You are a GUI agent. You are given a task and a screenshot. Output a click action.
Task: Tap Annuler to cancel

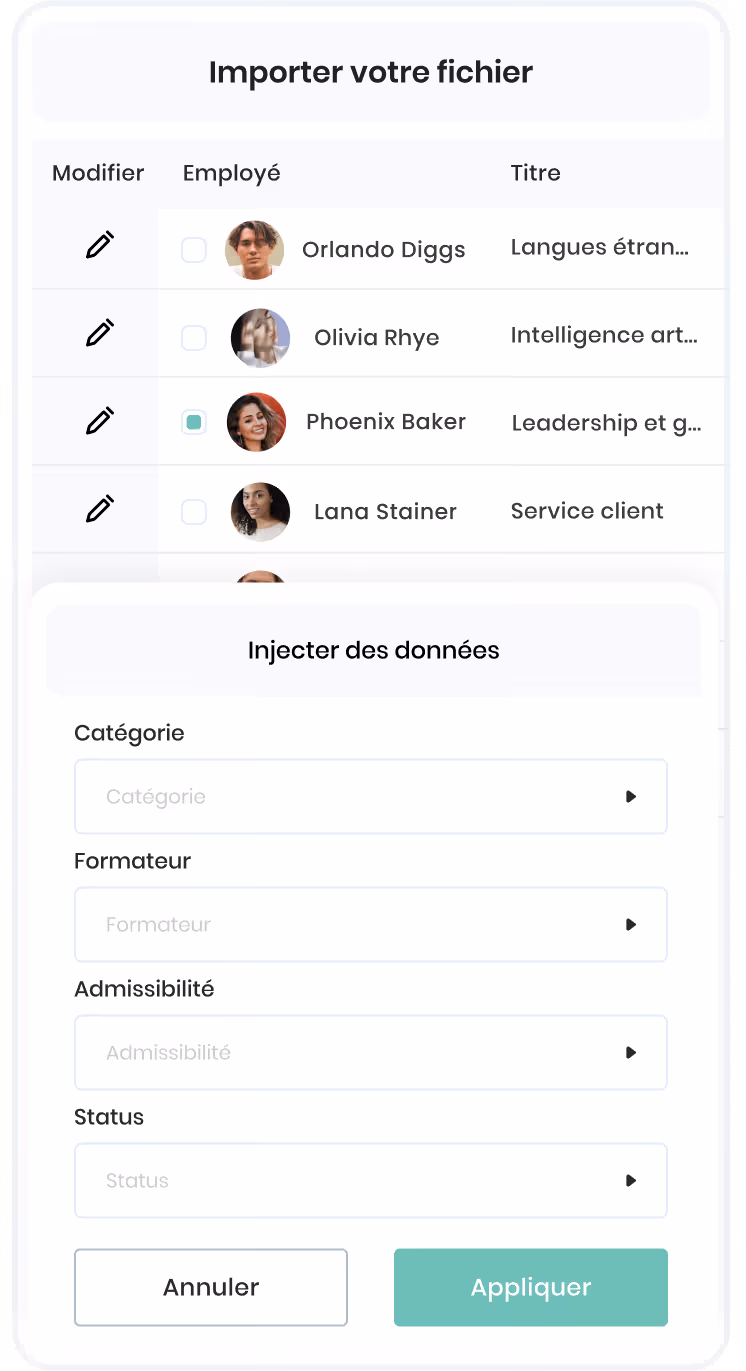coord(211,1287)
